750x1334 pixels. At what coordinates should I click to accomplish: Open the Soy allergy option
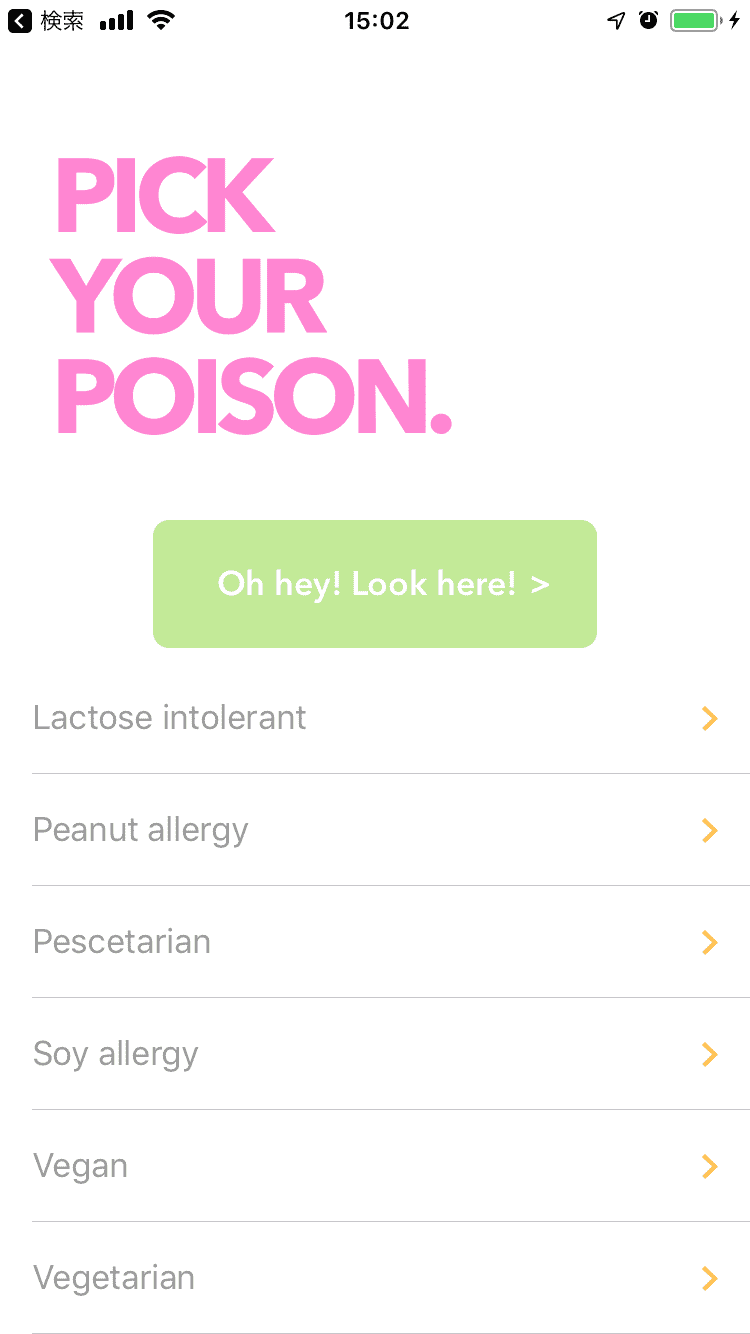pyautogui.click(x=375, y=1054)
